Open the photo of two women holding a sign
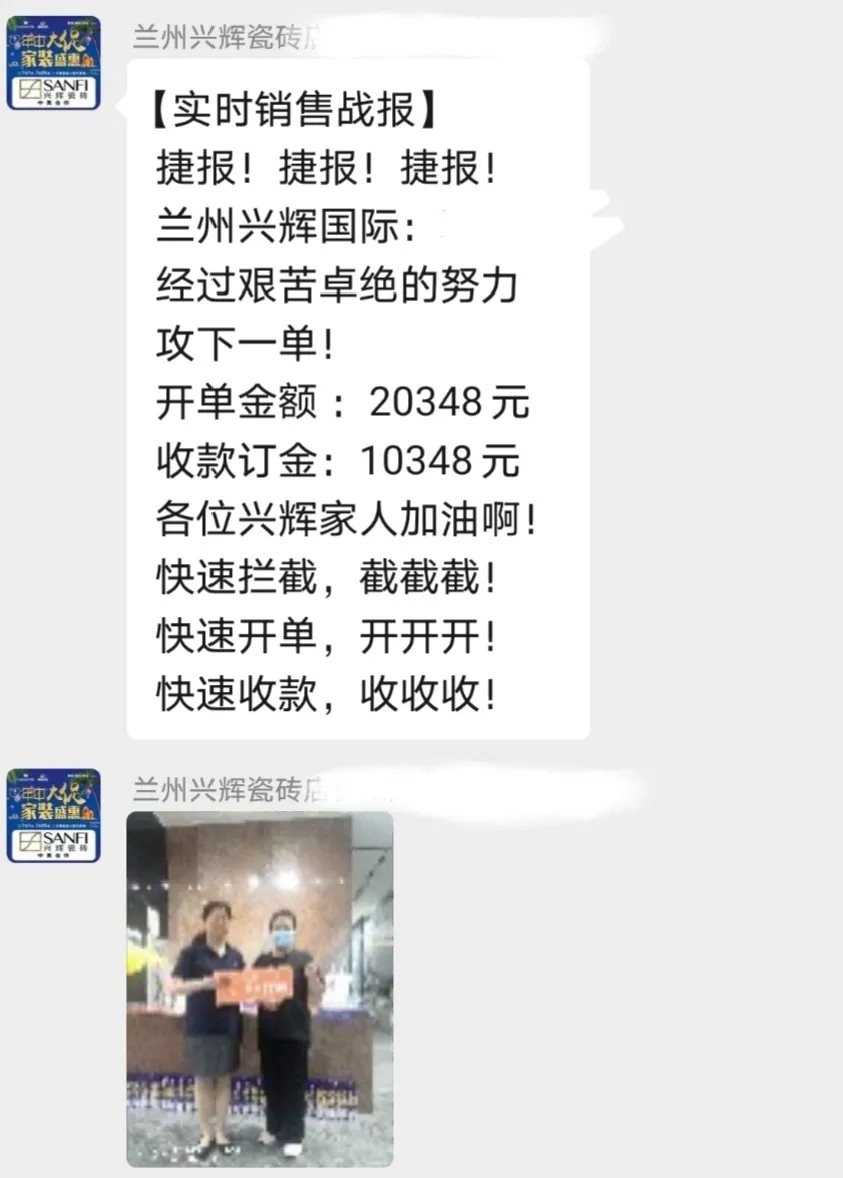This screenshot has height=1178, width=843. pos(260,988)
